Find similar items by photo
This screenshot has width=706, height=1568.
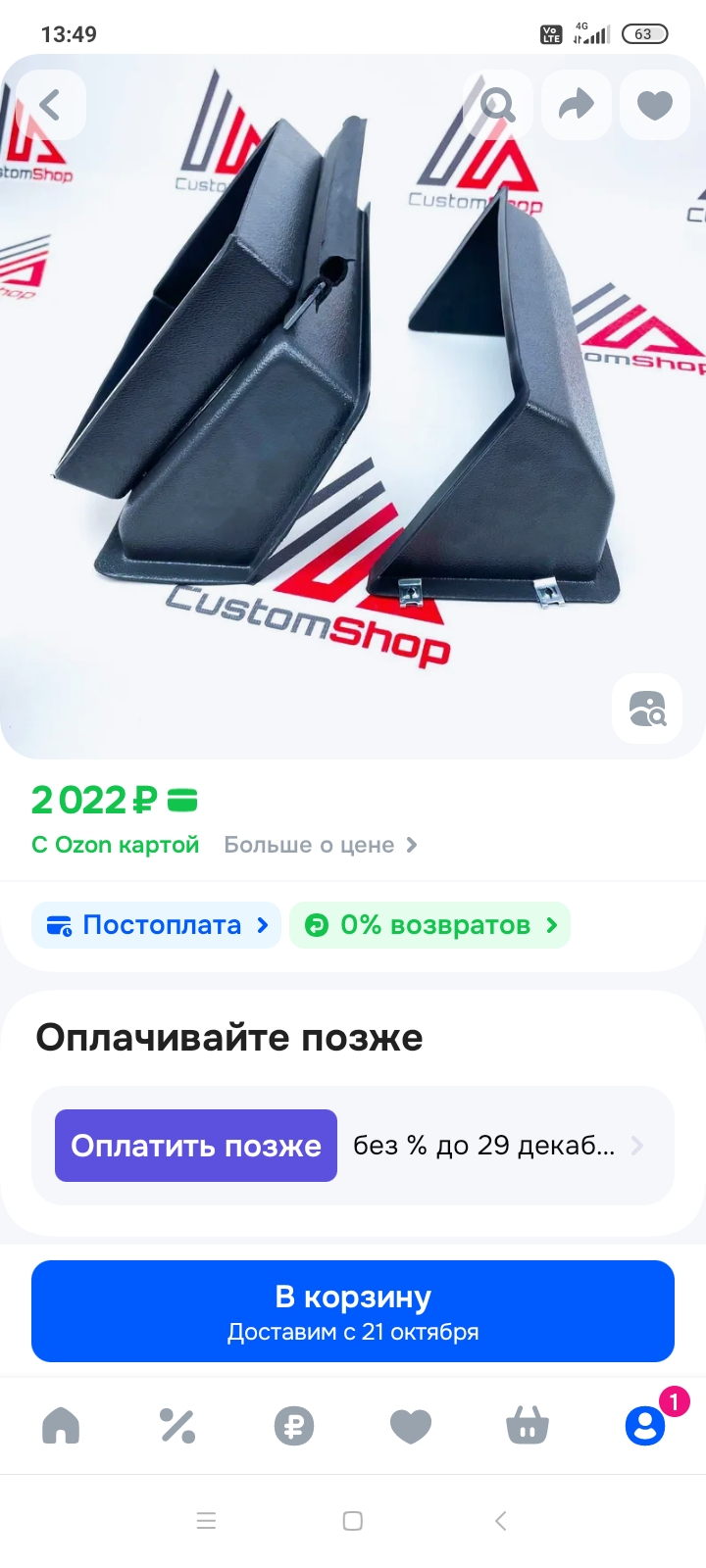[647, 709]
